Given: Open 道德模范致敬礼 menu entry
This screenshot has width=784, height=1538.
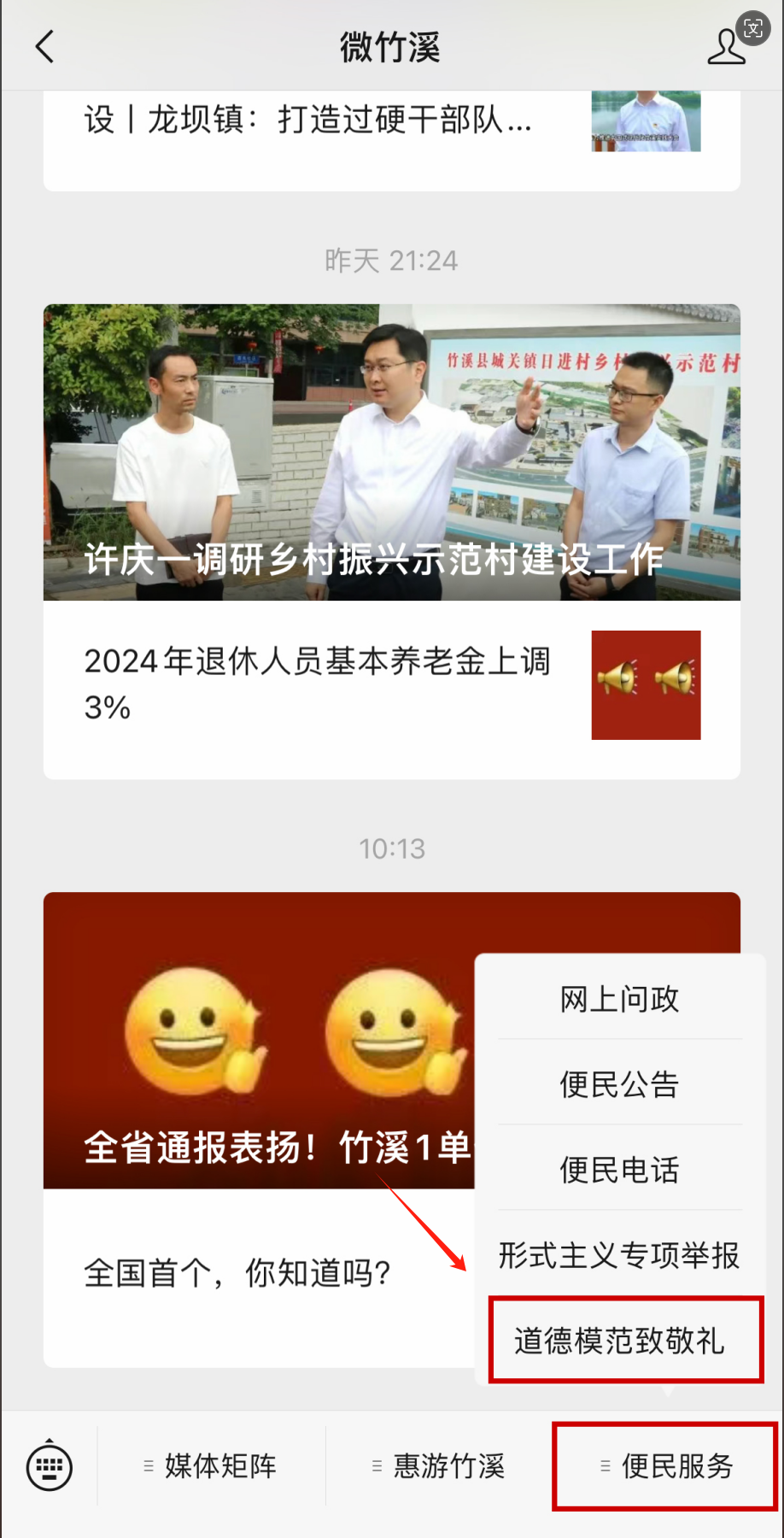Looking at the screenshot, I should click(x=619, y=1341).
